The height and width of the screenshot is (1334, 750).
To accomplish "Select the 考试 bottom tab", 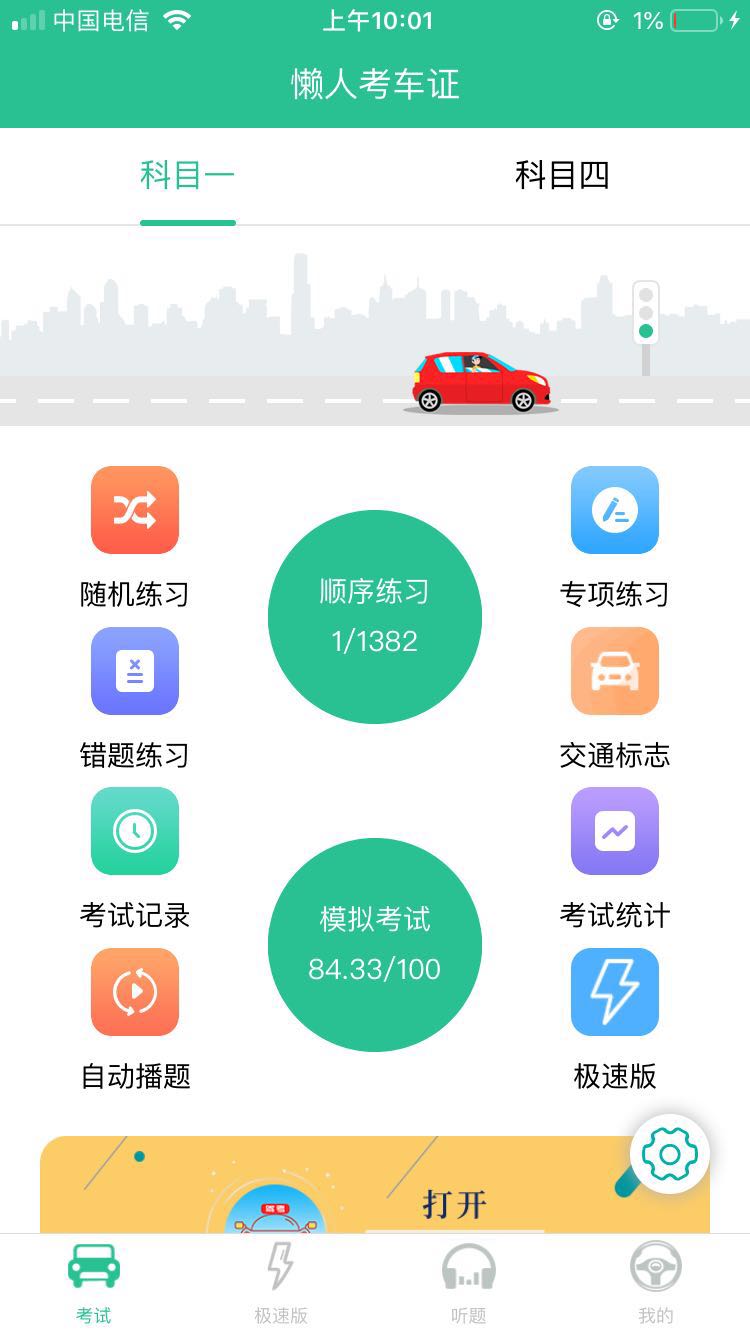I will pos(94,1282).
